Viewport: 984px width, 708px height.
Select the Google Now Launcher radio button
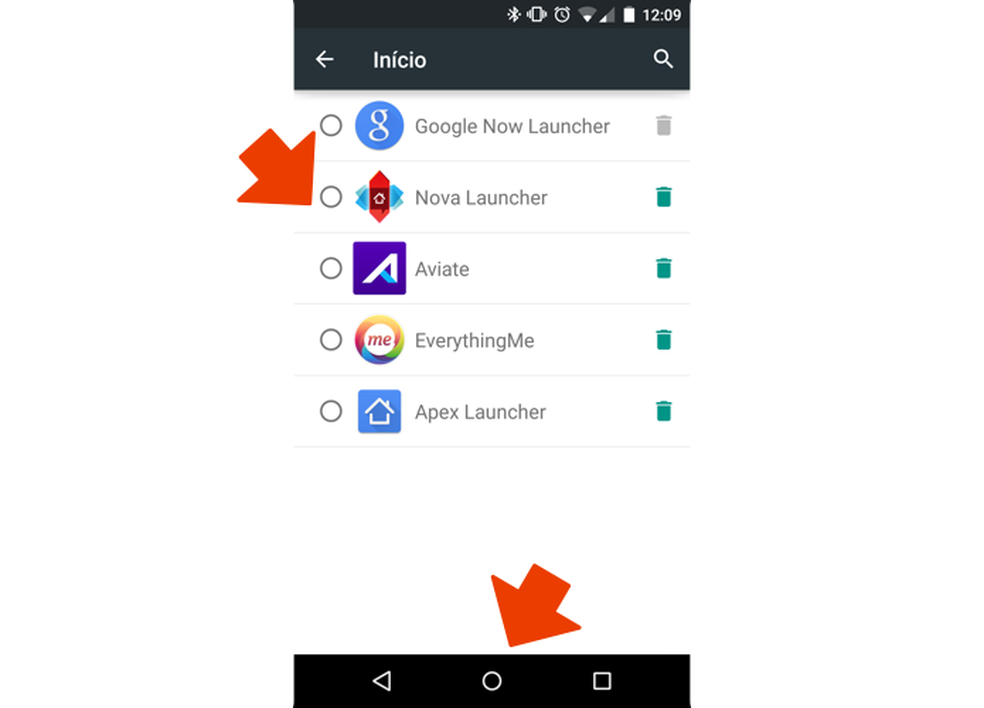click(x=331, y=126)
